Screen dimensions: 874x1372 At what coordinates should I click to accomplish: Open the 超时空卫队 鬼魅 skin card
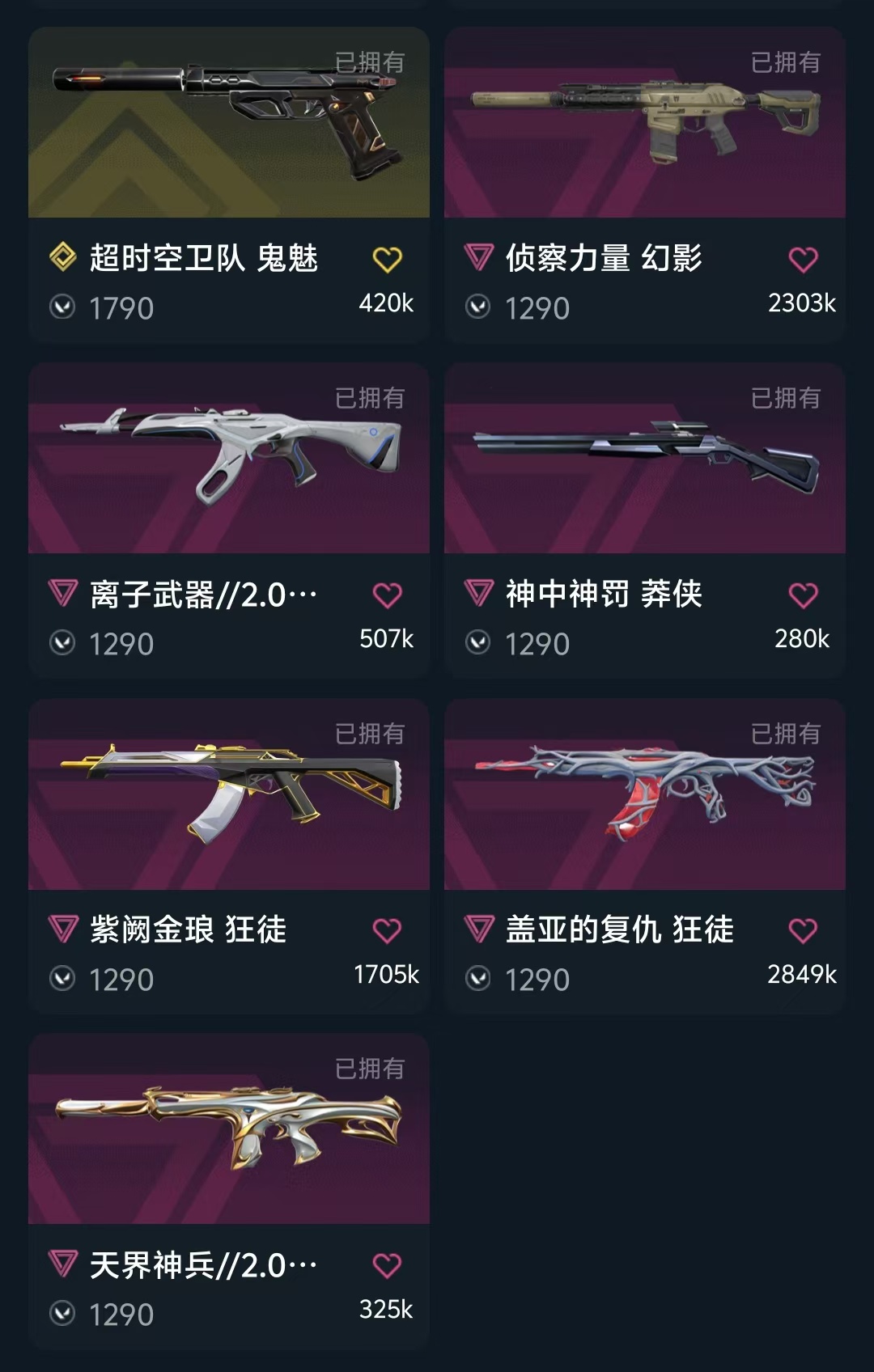tap(229, 185)
